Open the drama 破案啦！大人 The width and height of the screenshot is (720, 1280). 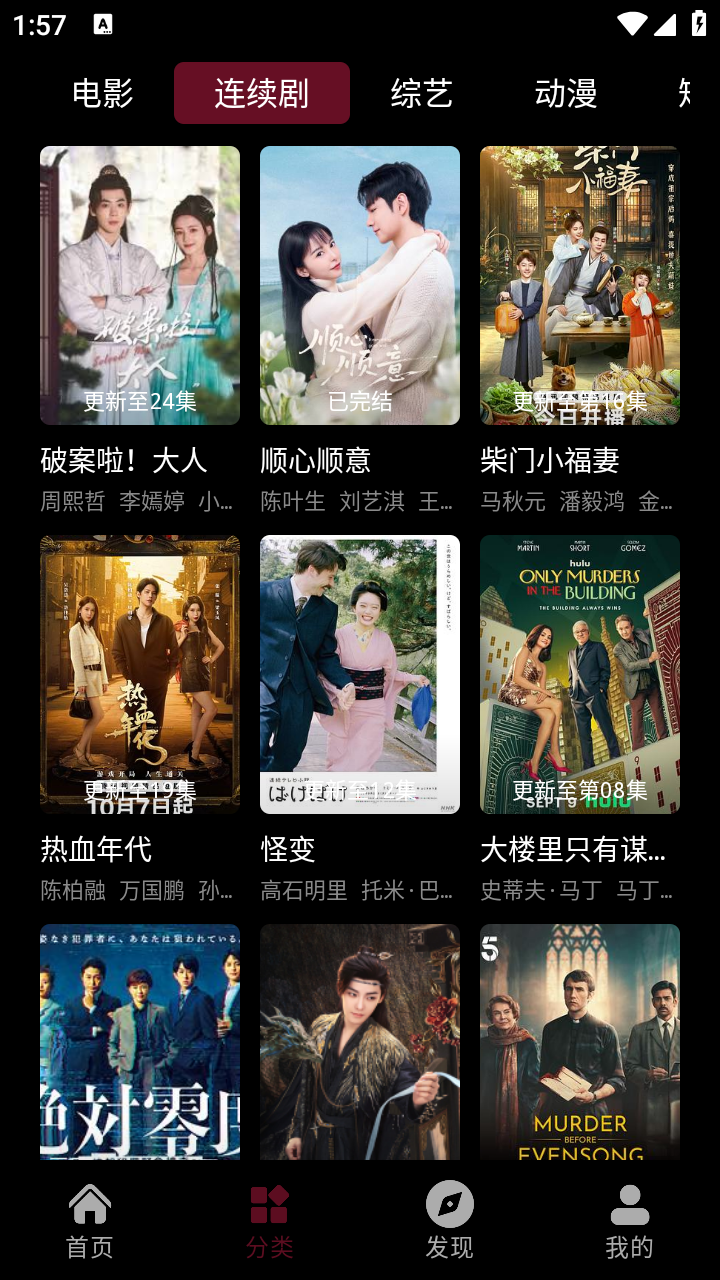pos(140,285)
